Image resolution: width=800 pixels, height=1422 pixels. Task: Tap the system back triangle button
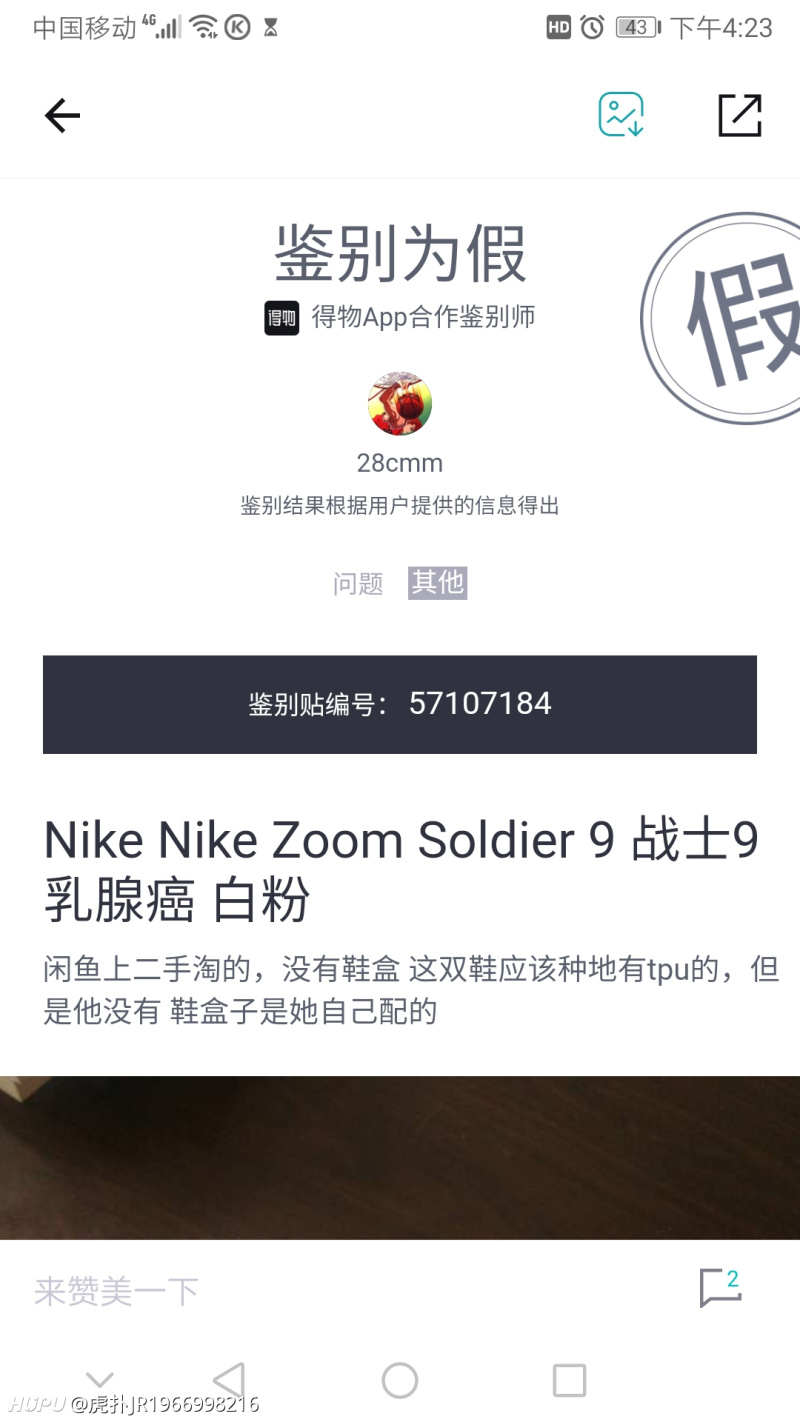point(230,1381)
